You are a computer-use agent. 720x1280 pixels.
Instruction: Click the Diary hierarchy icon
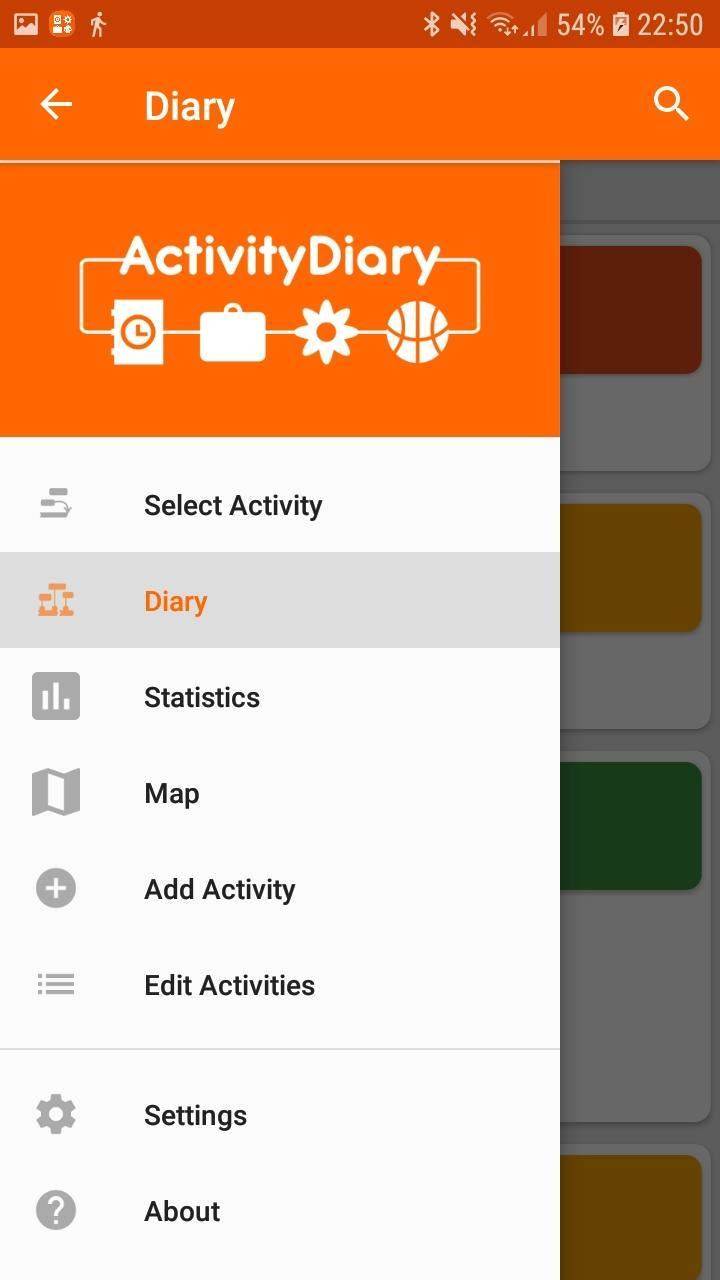tap(55, 600)
